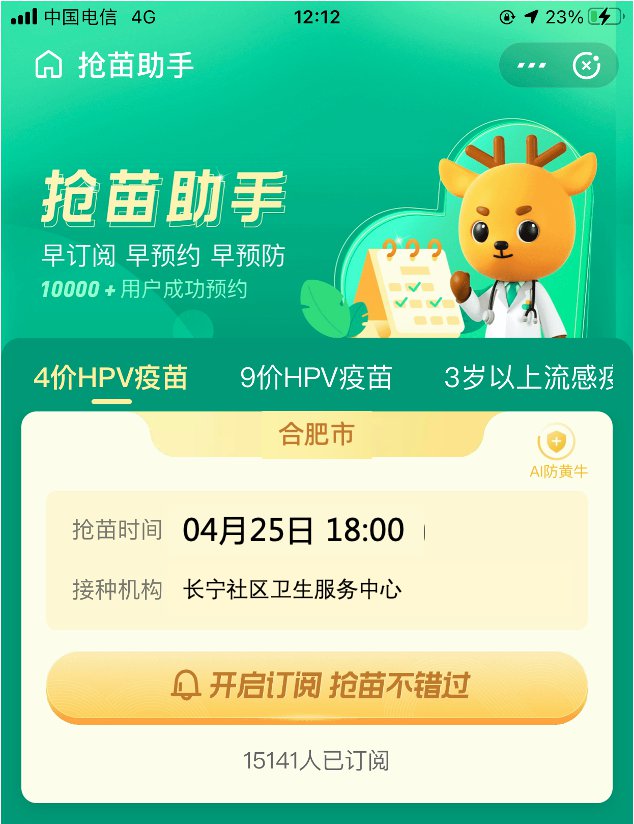The height and width of the screenshot is (824, 634).
Task: Close the mini program
Action: click(x=586, y=66)
